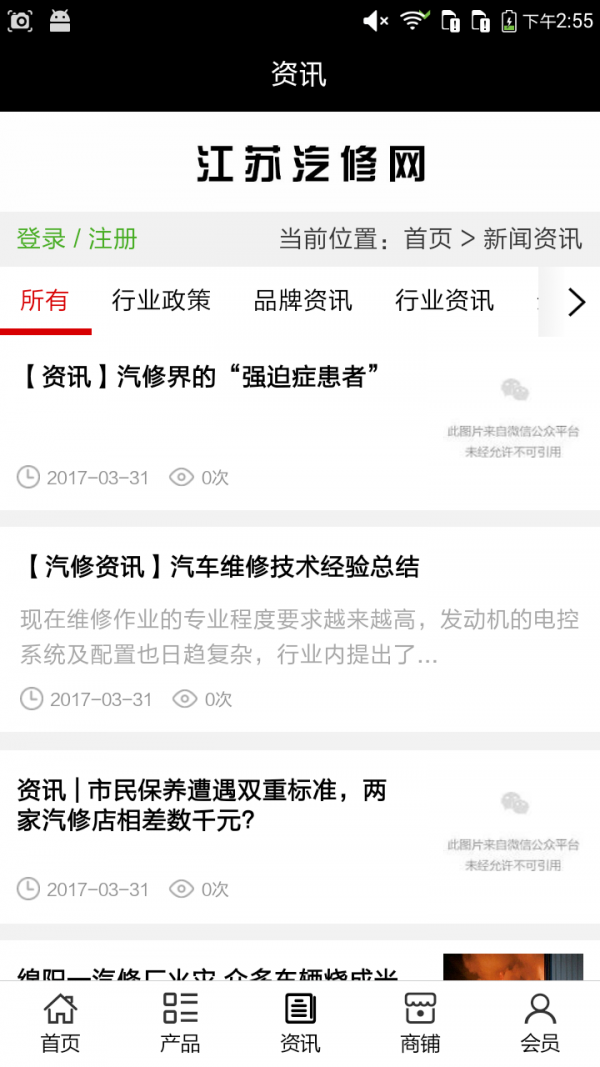Image resolution: width=600 pixels, height=1067 pixels.
Task: Switch to the 品牌资讯 tab
Action: 303,300
